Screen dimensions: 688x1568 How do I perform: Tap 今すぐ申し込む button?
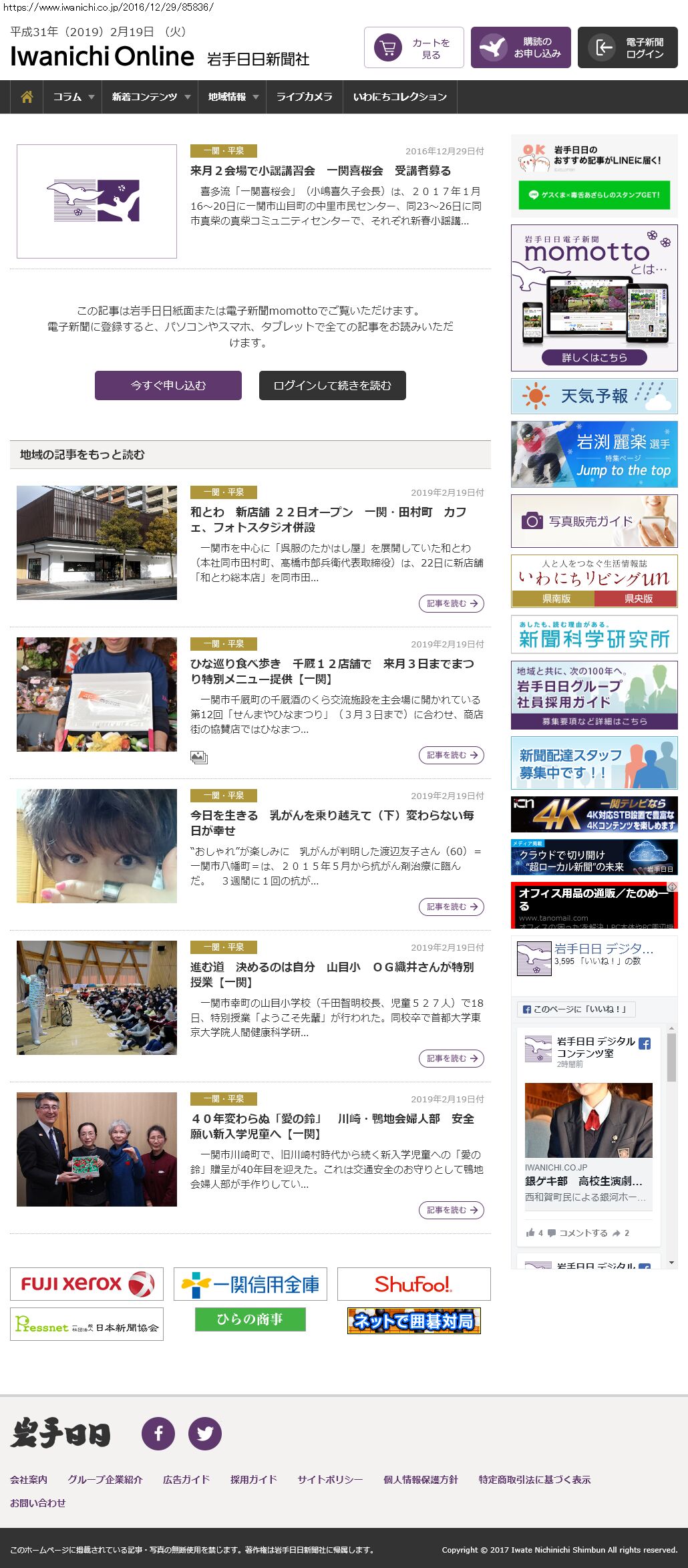point(168,385)
